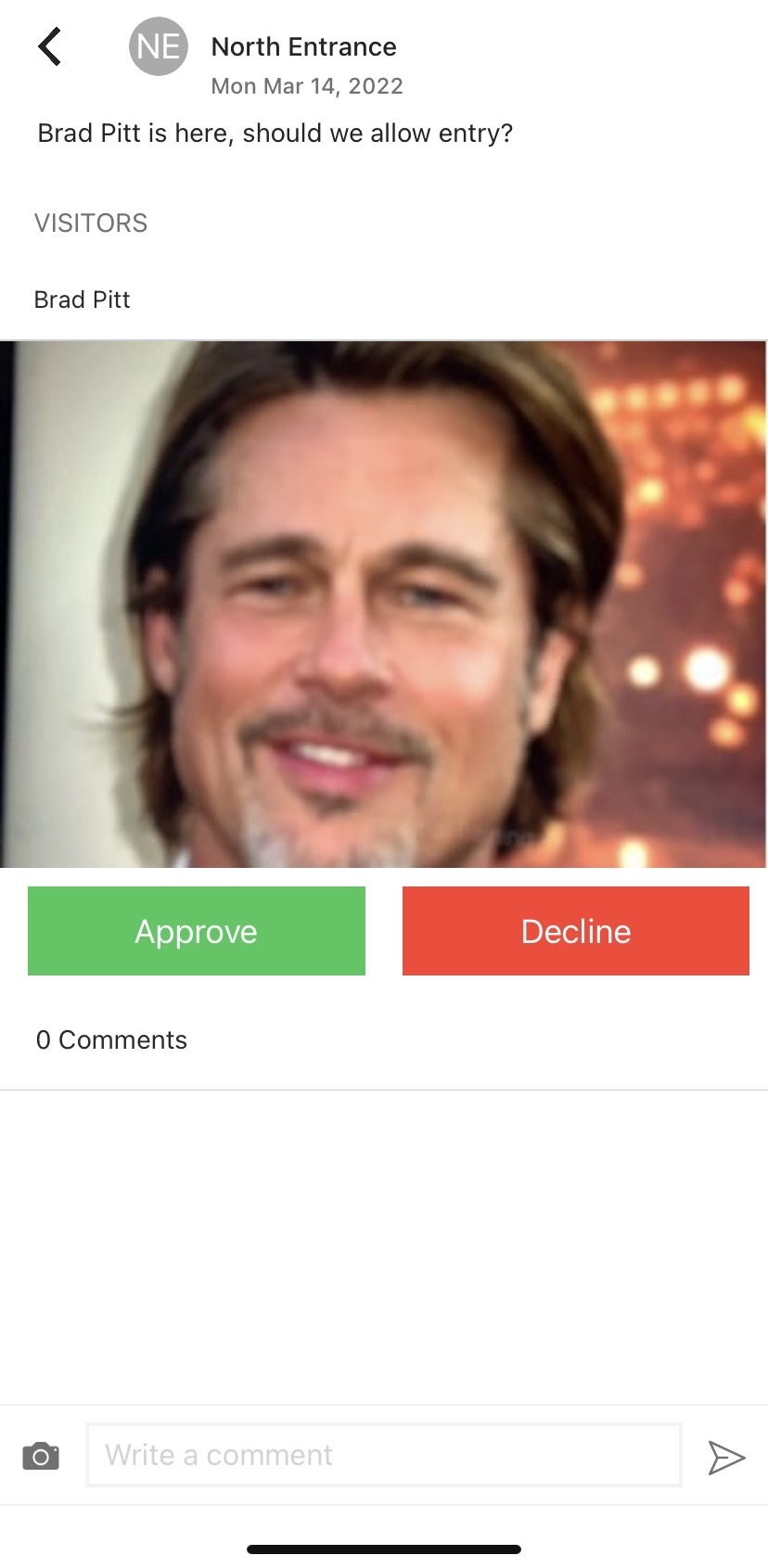Attach a photo with the camera icon
768x1568 pixels.
(41, 1456)
